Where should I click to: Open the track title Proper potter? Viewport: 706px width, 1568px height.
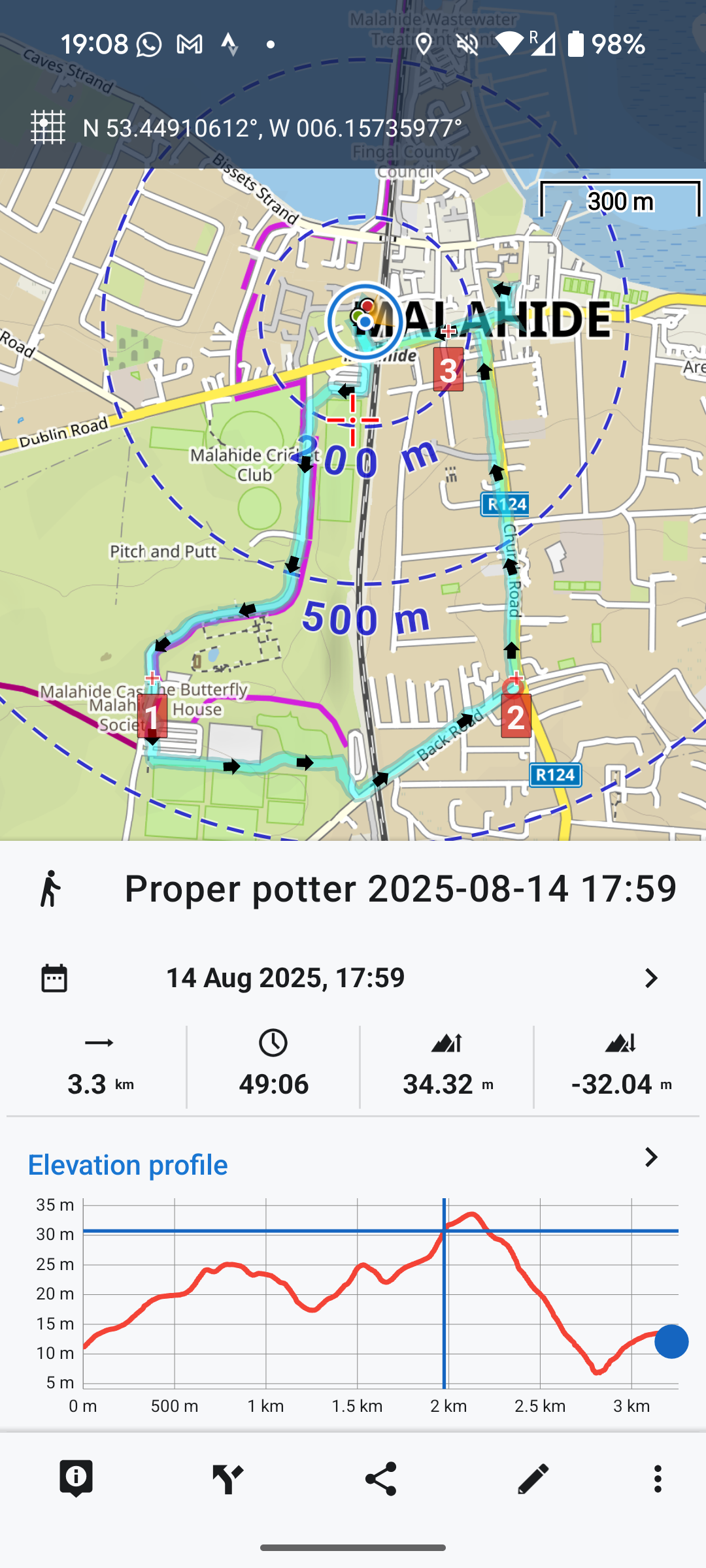400,889
